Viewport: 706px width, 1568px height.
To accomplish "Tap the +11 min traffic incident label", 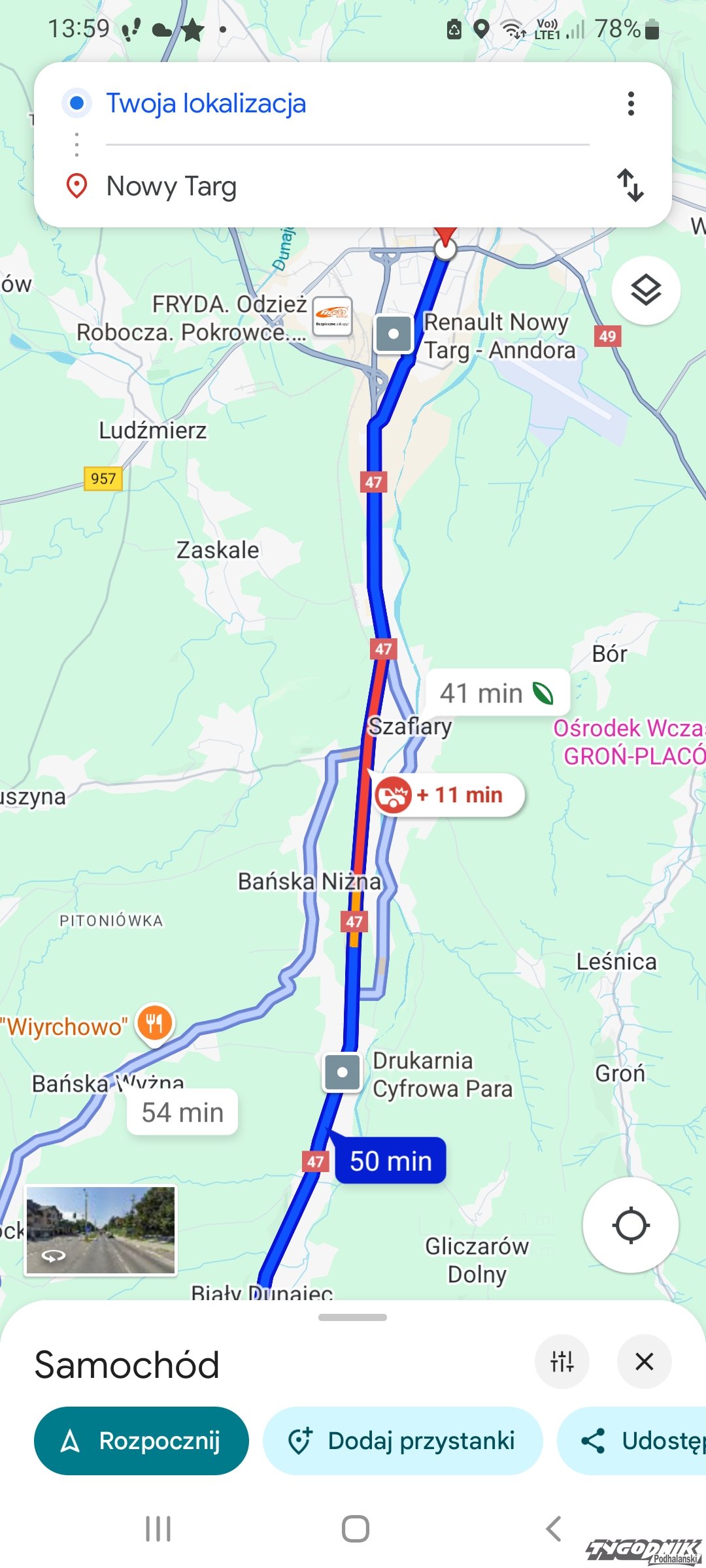I will pos(450,795).
